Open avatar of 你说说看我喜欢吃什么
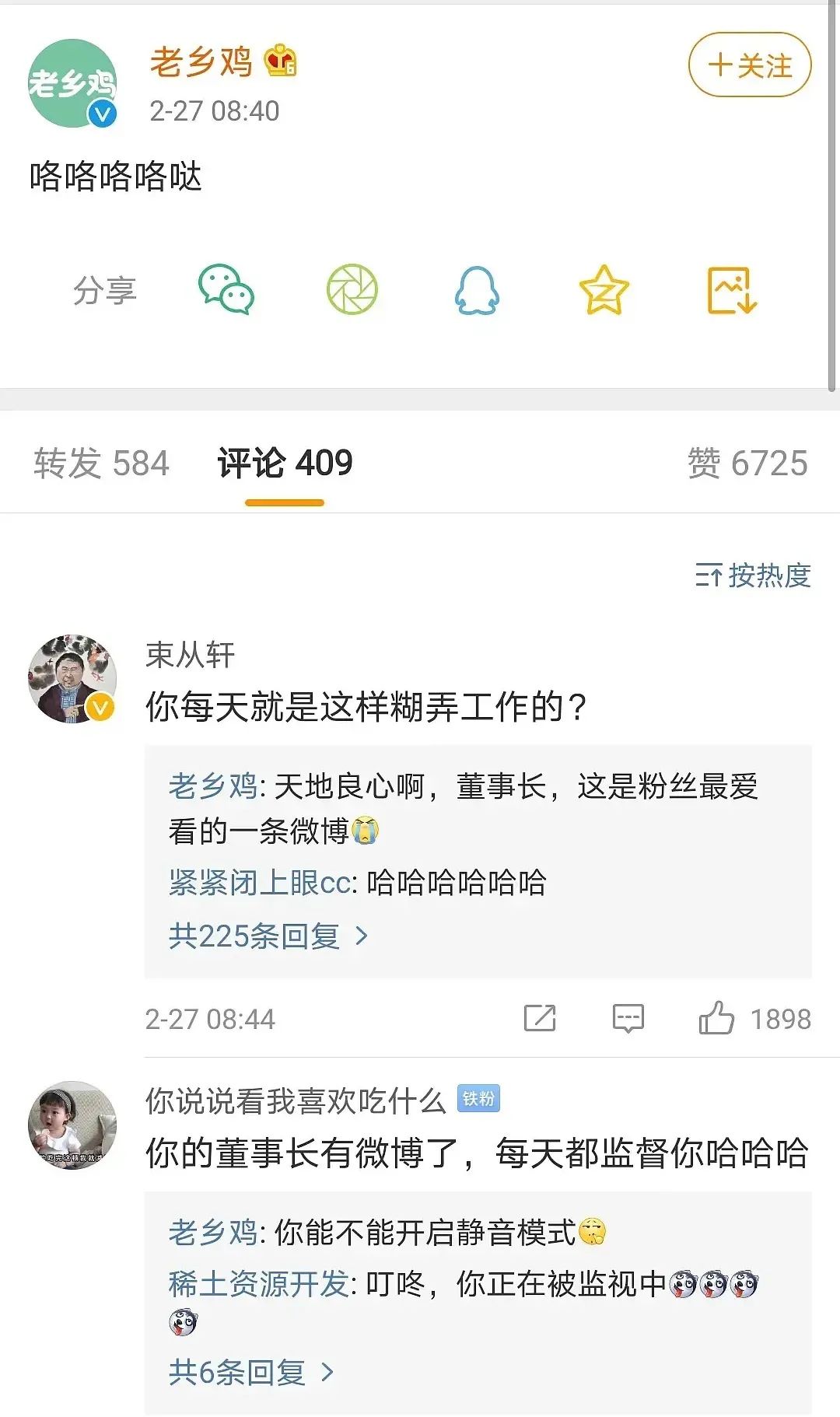The width and height of the screenshot is (840, 1417). click(x=72, y=1125)
